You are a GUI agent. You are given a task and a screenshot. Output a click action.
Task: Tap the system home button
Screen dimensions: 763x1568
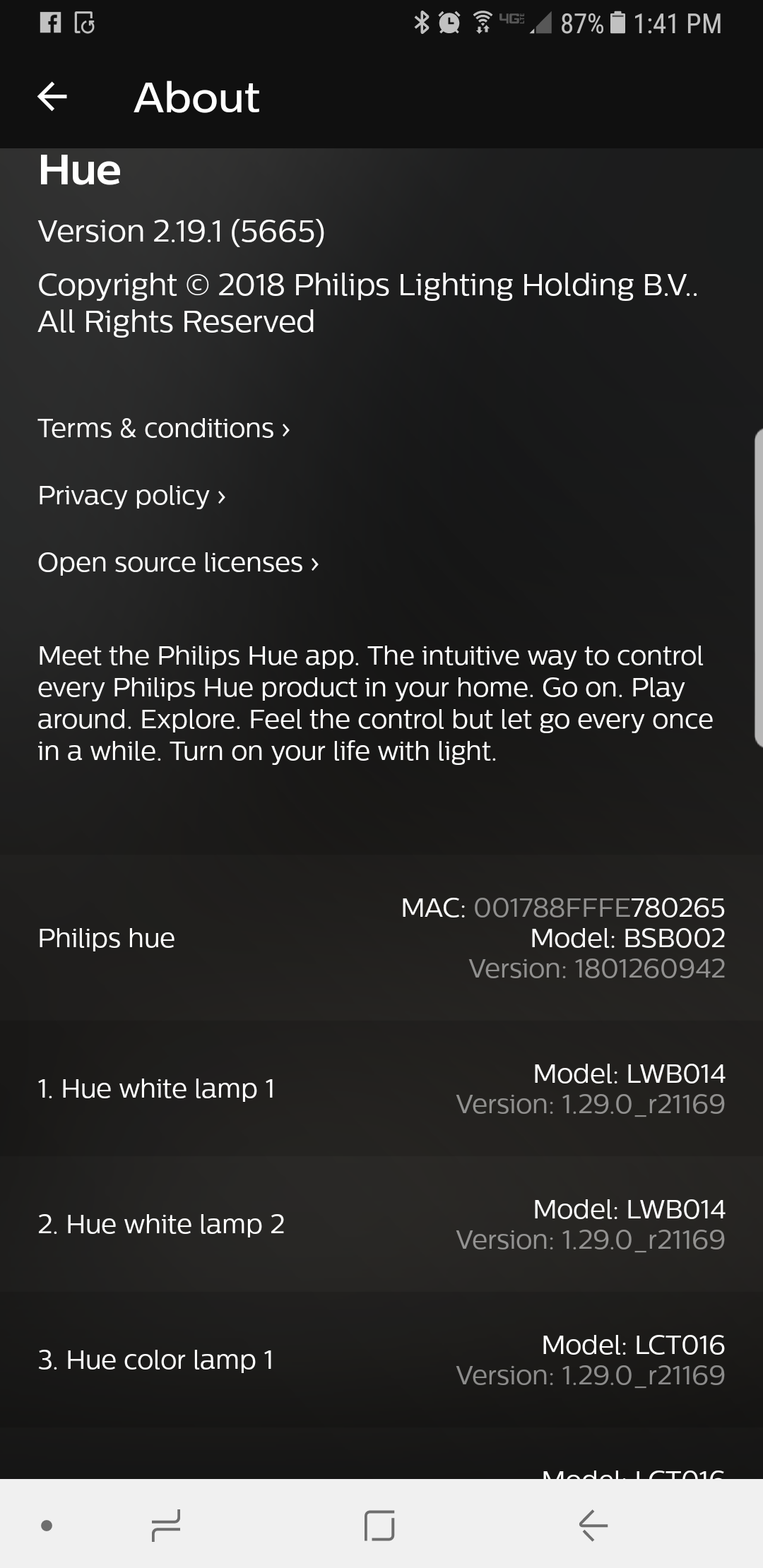pyautogui.click(x=379, y=1526)
